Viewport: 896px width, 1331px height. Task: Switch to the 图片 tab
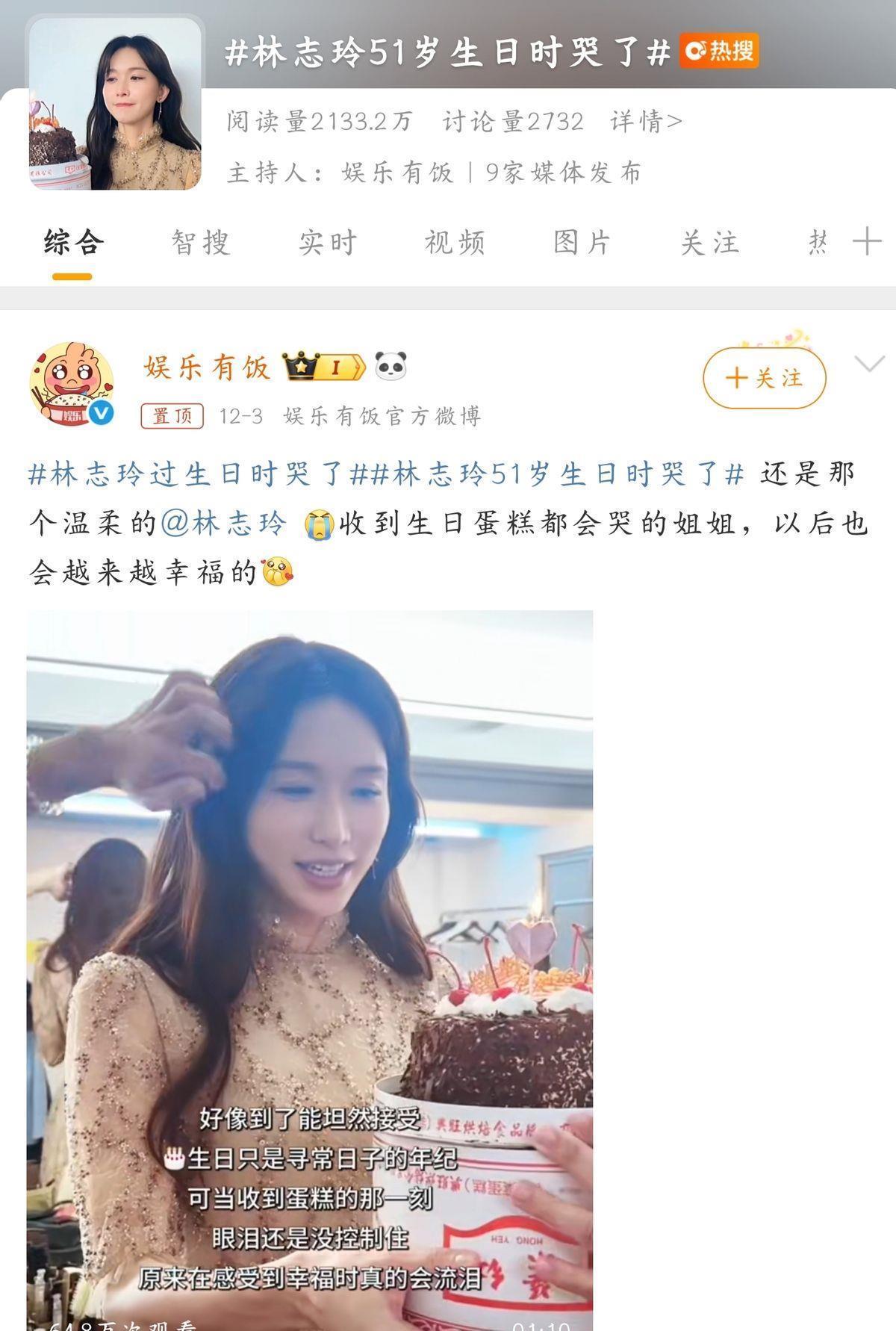coord(582,243)
